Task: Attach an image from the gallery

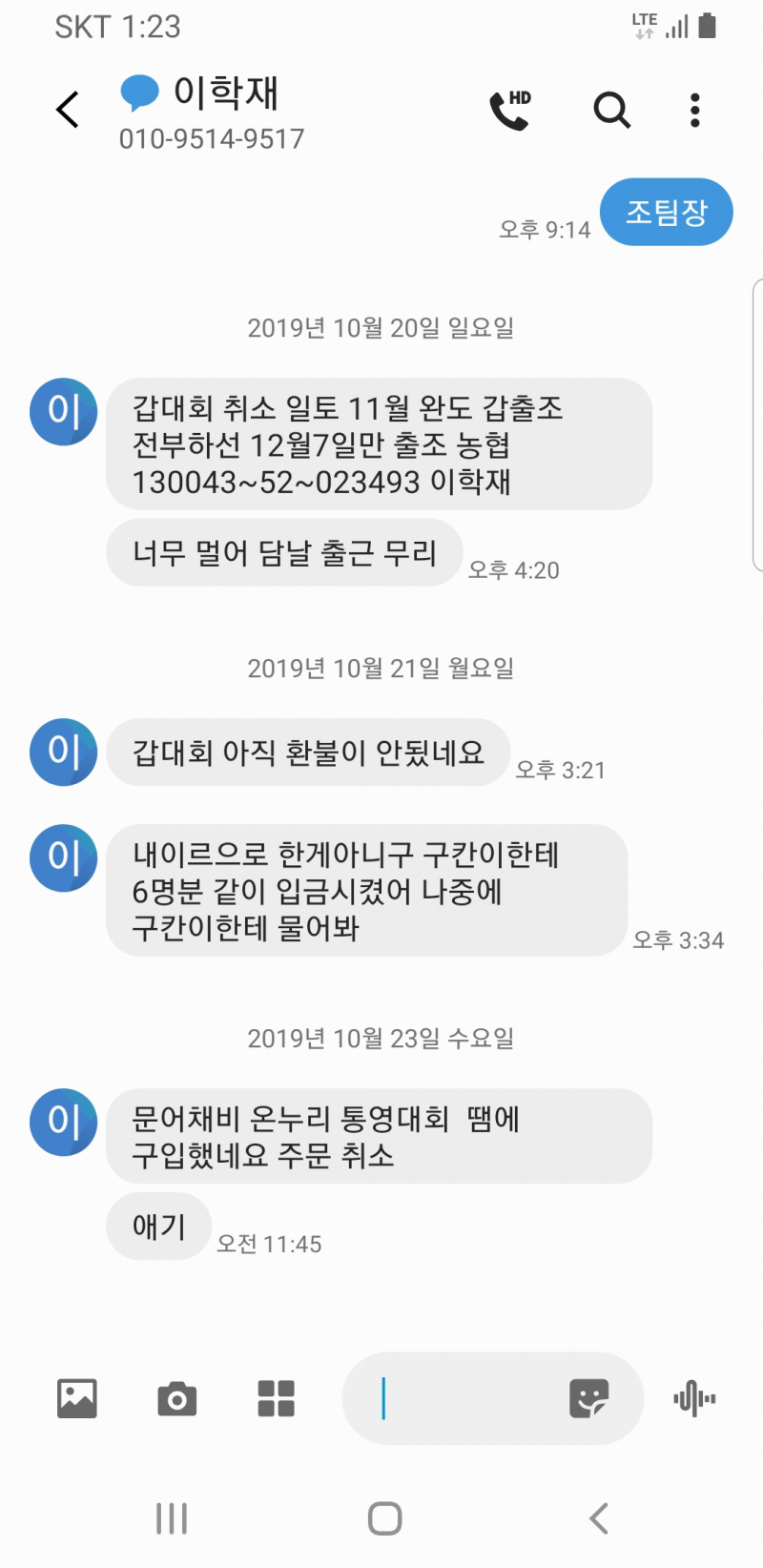Action: click(x=77, y=1398)
